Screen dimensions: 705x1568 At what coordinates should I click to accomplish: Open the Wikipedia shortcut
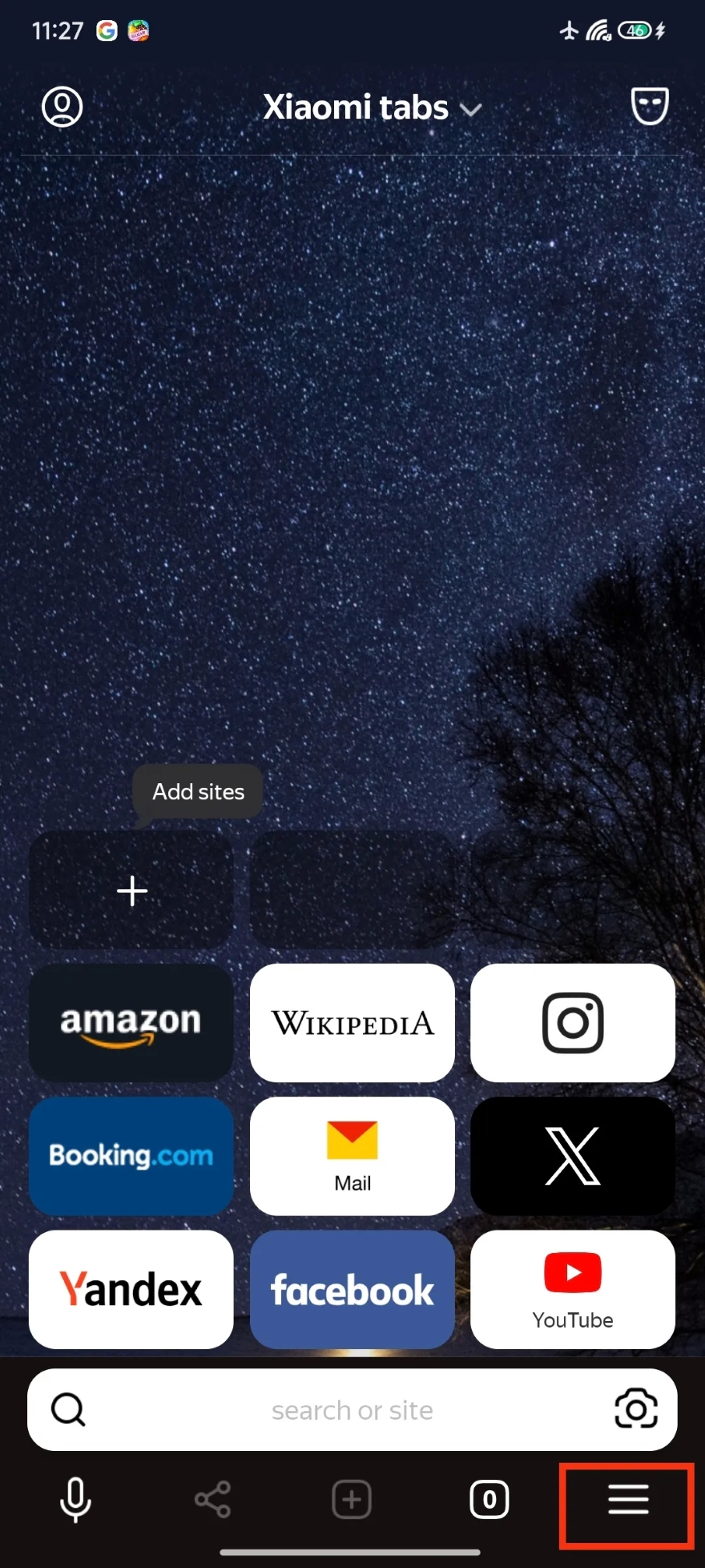(352, 1023)
